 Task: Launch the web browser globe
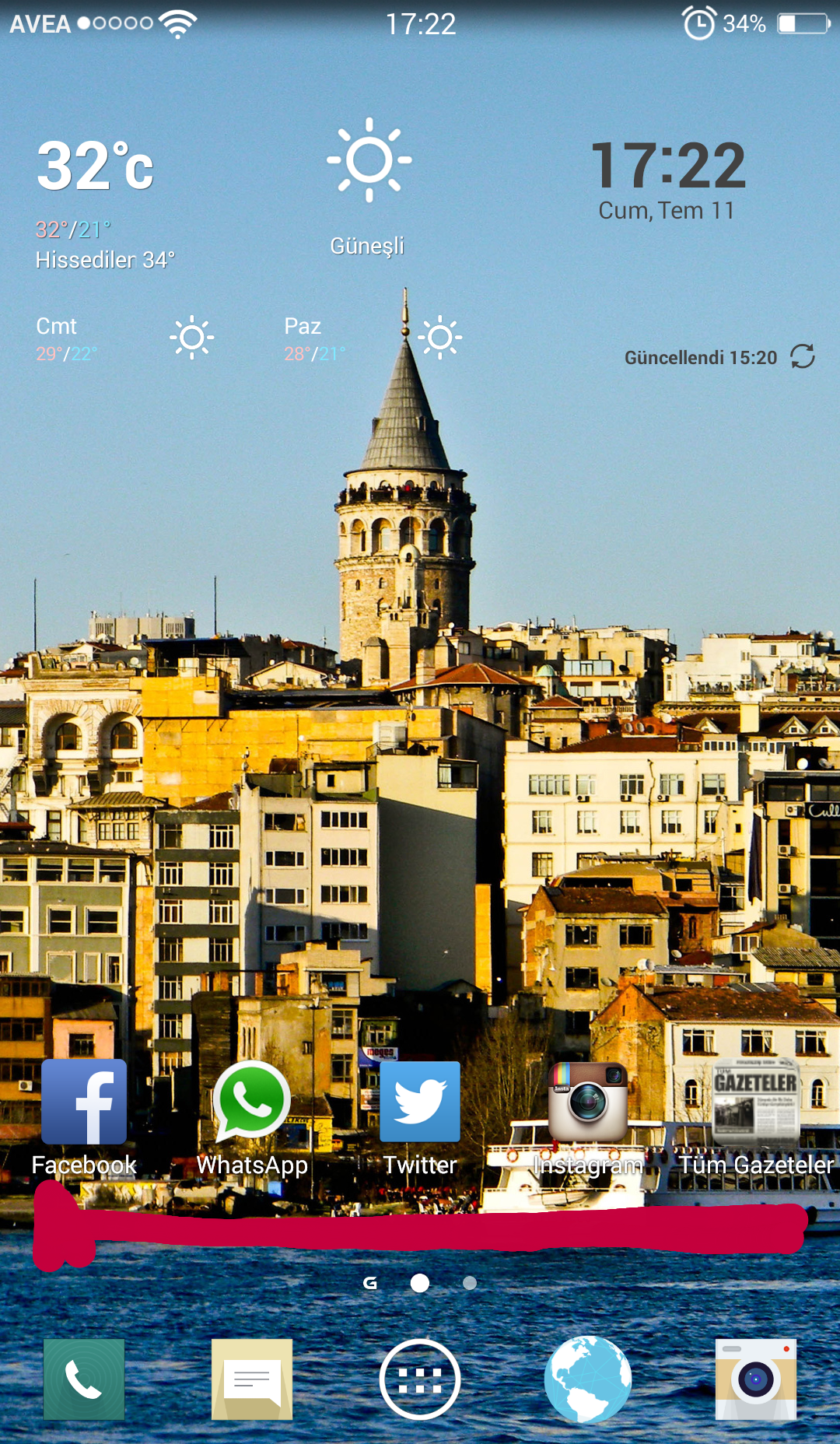point(588,1379)
